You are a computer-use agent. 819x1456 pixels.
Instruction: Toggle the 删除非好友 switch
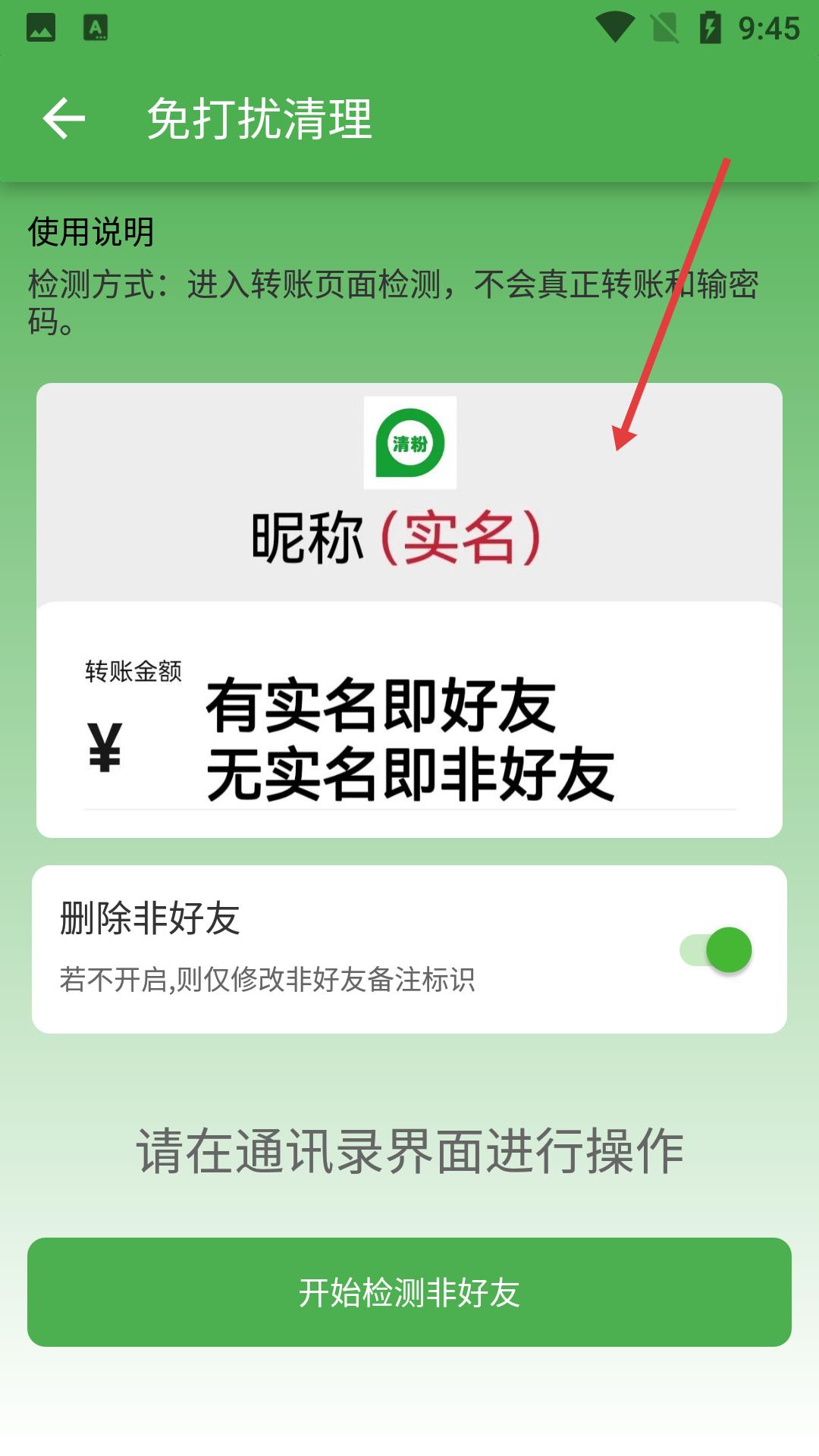715,949
